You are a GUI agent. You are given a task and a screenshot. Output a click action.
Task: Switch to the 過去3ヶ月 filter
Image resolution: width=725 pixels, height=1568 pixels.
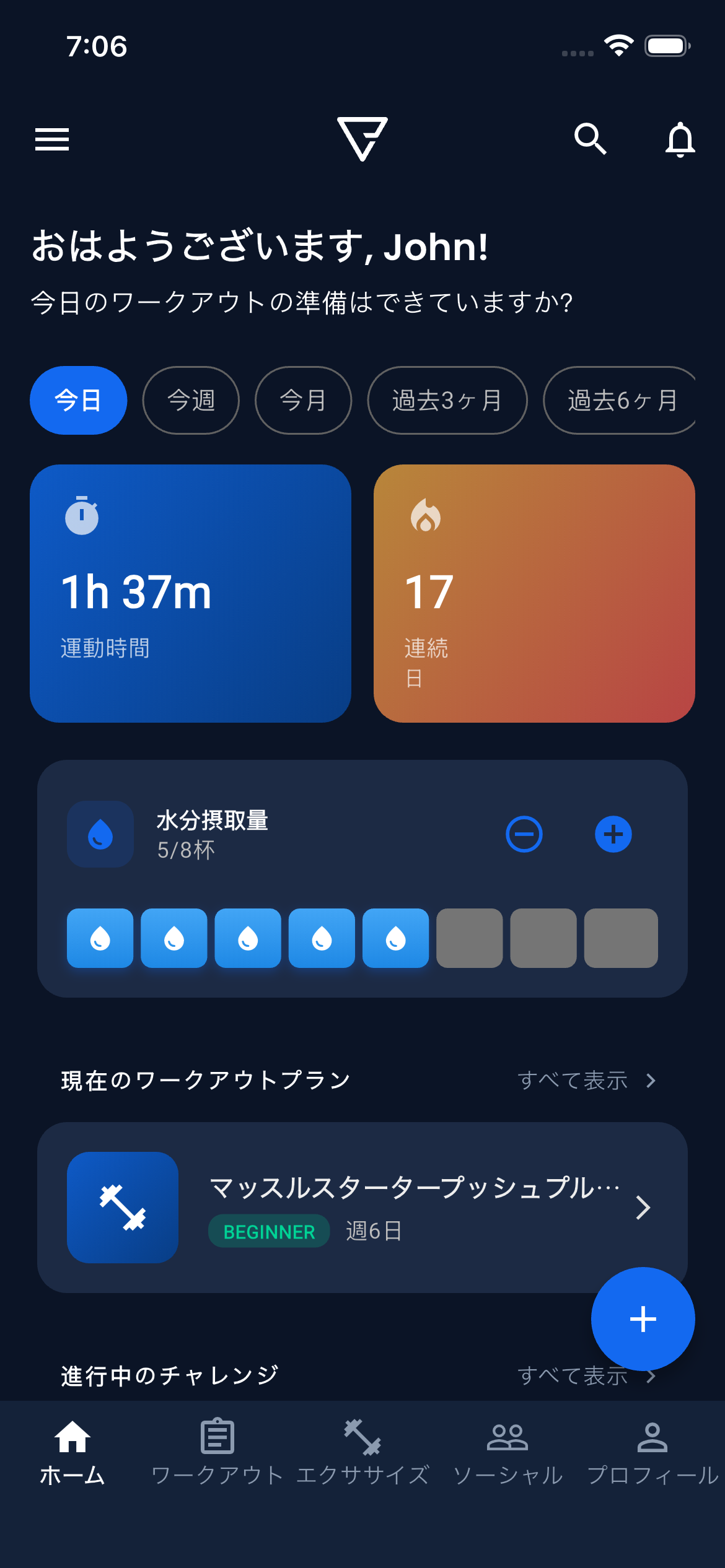pyautogui.click(x=447, y=400)
